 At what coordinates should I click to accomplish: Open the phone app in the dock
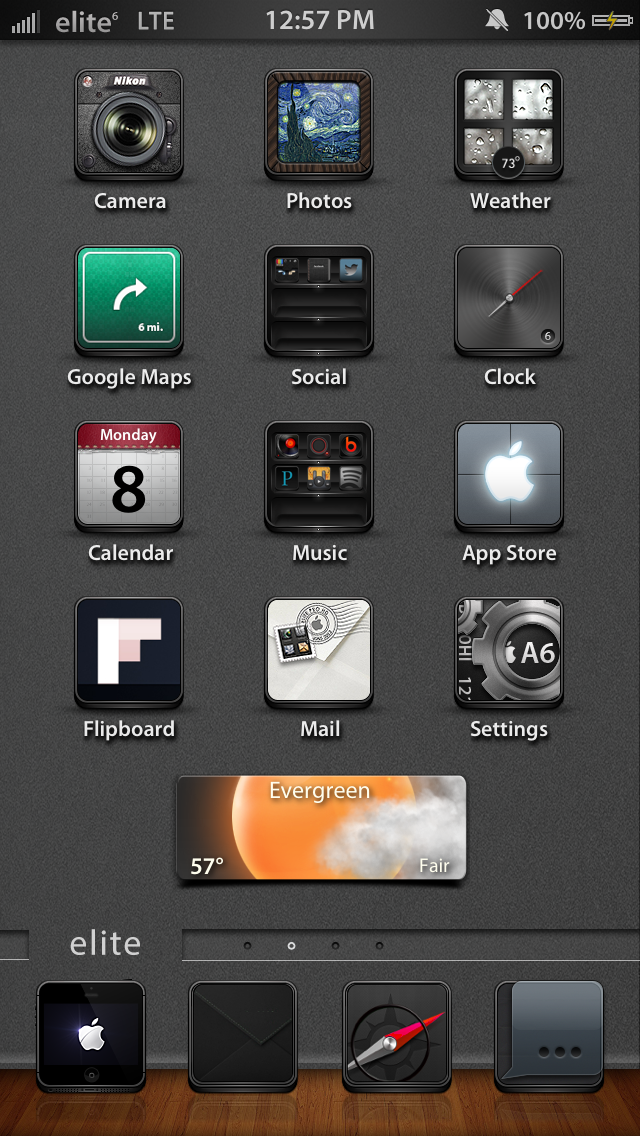(91, 1036)
